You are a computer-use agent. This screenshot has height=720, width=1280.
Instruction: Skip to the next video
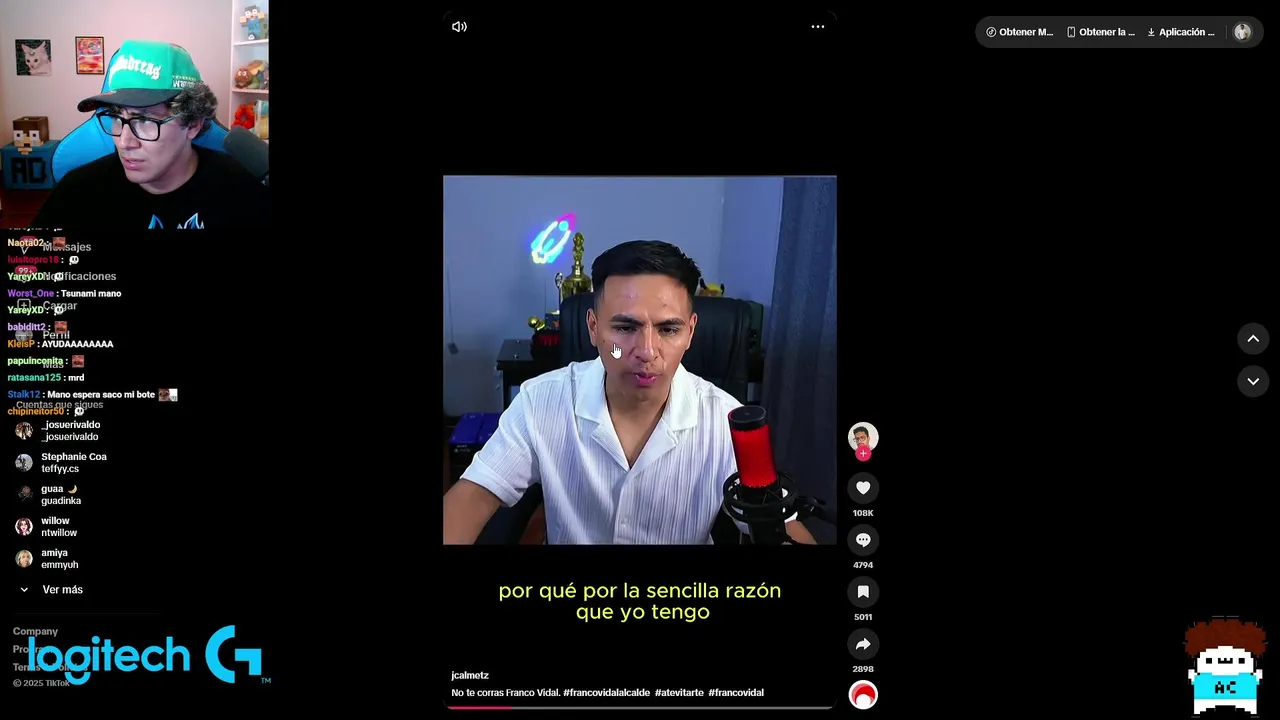[1252, 381]
